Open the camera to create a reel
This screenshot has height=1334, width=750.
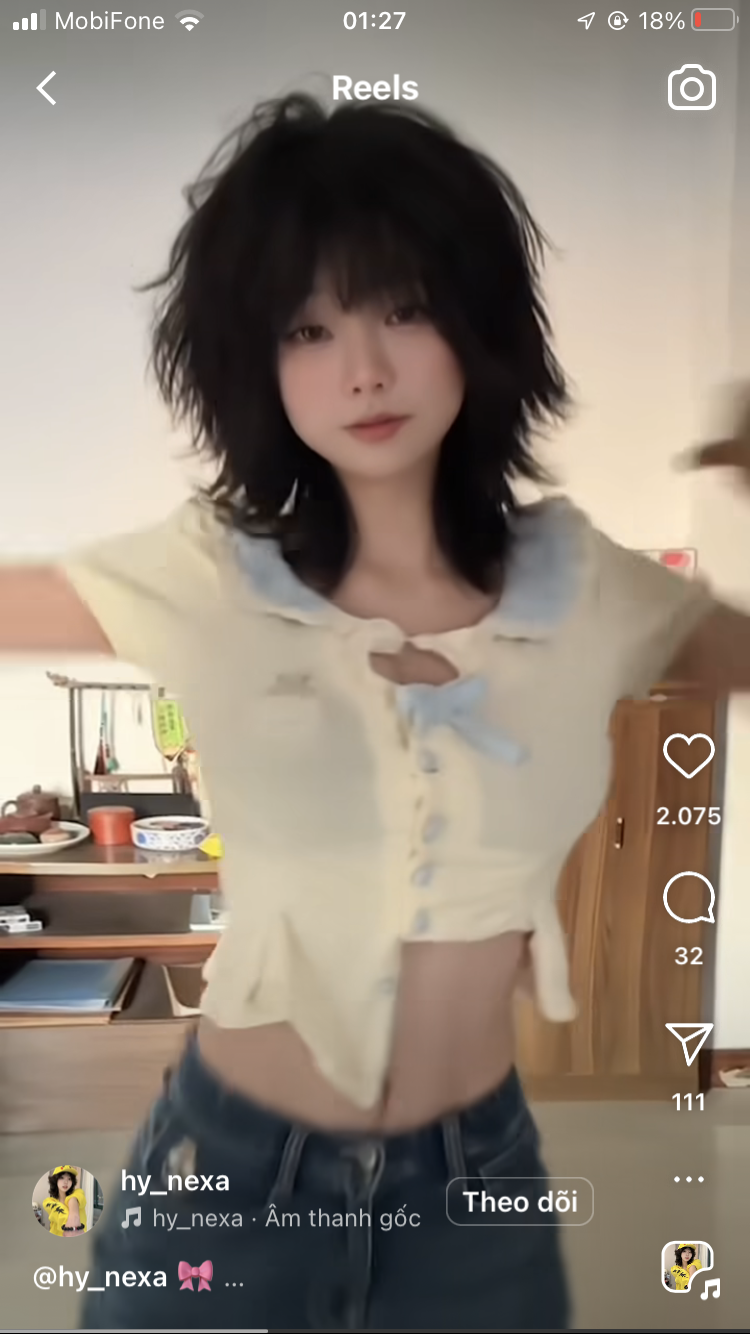click(691, 89)
